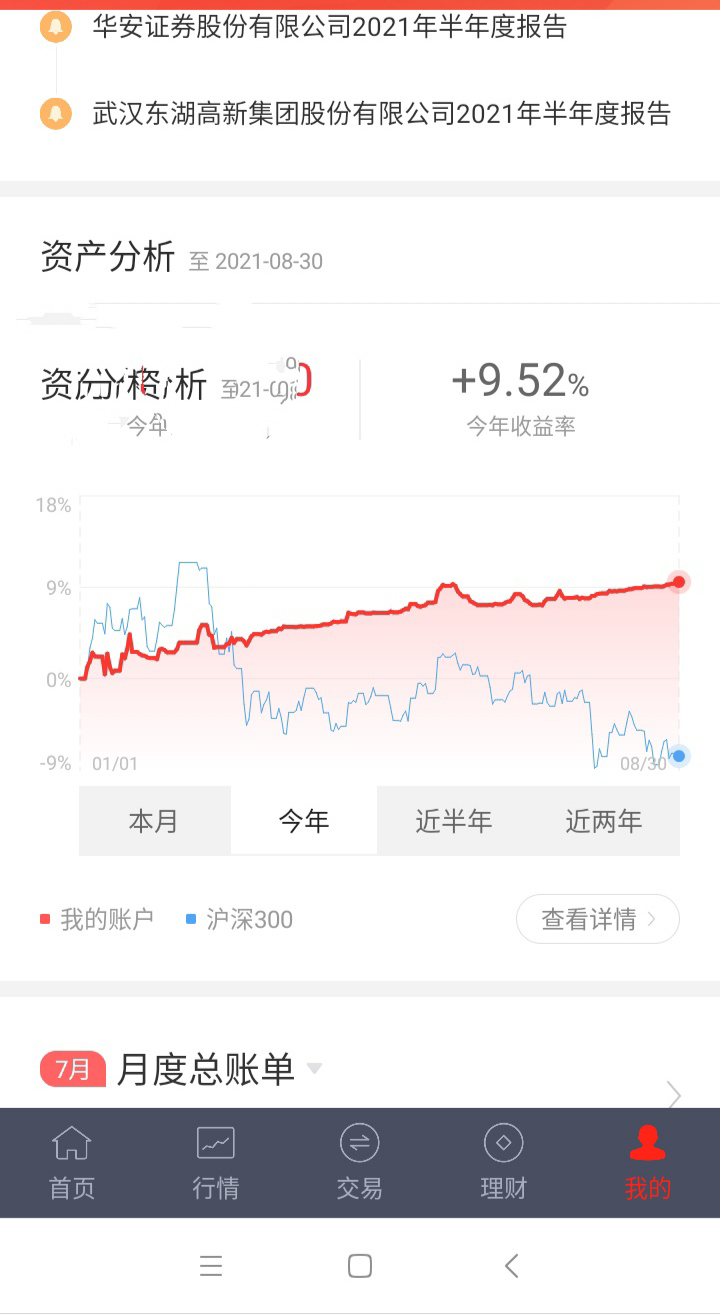Viewport: 720px width, 1314px height.
Task: Switch to the 行情 tab
Action: [x=216, y=1163]
